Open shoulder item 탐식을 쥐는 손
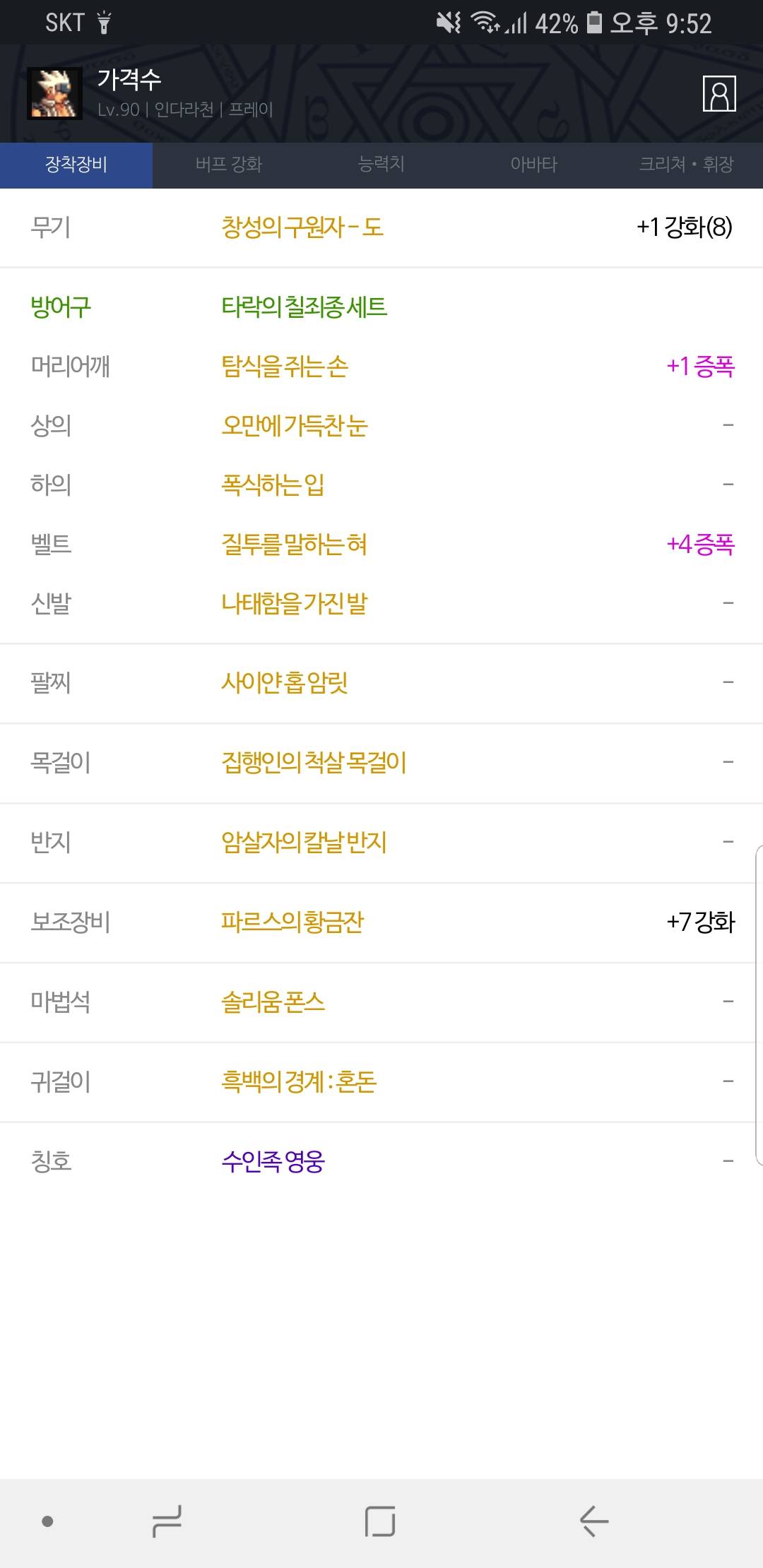763x1568 pixels. (x=285, y=366)
